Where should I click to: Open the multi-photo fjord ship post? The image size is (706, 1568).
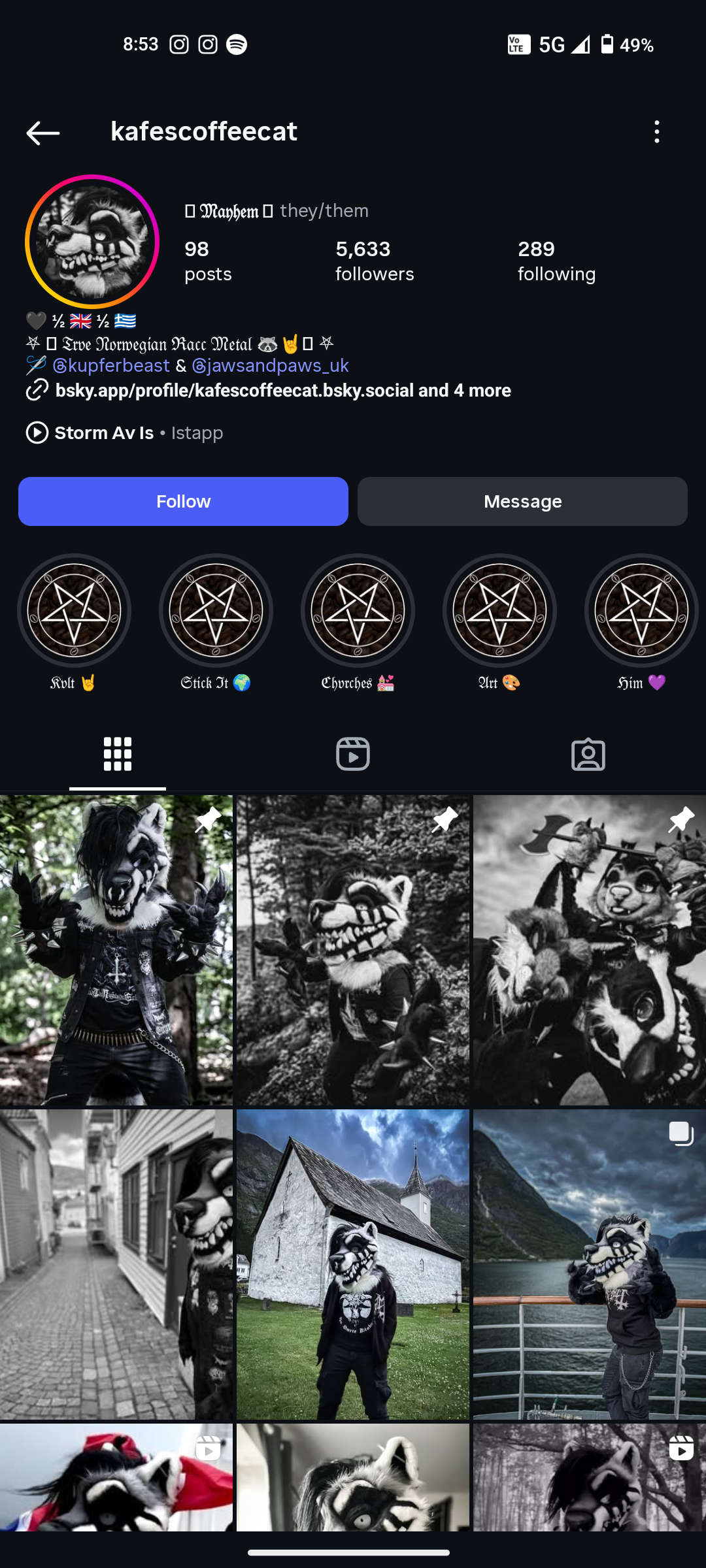[590, 1264]
